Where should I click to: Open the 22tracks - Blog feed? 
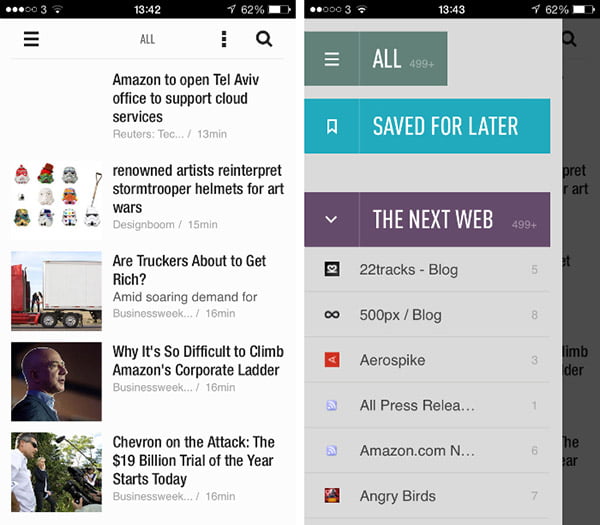click(408, 269)
